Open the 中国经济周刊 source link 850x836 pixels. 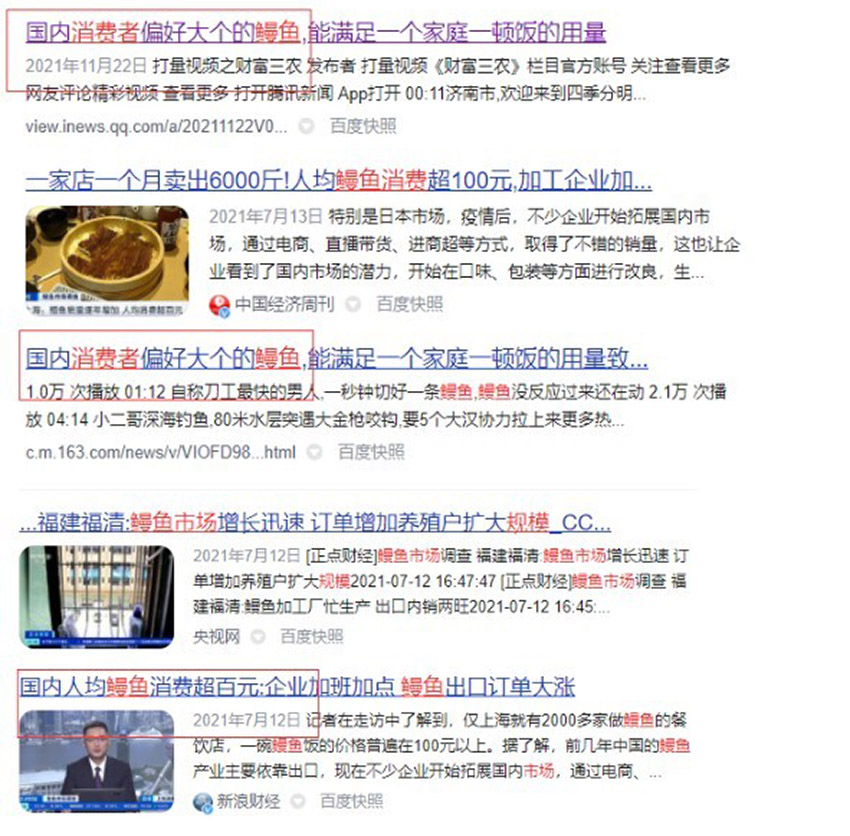point(284,304)
